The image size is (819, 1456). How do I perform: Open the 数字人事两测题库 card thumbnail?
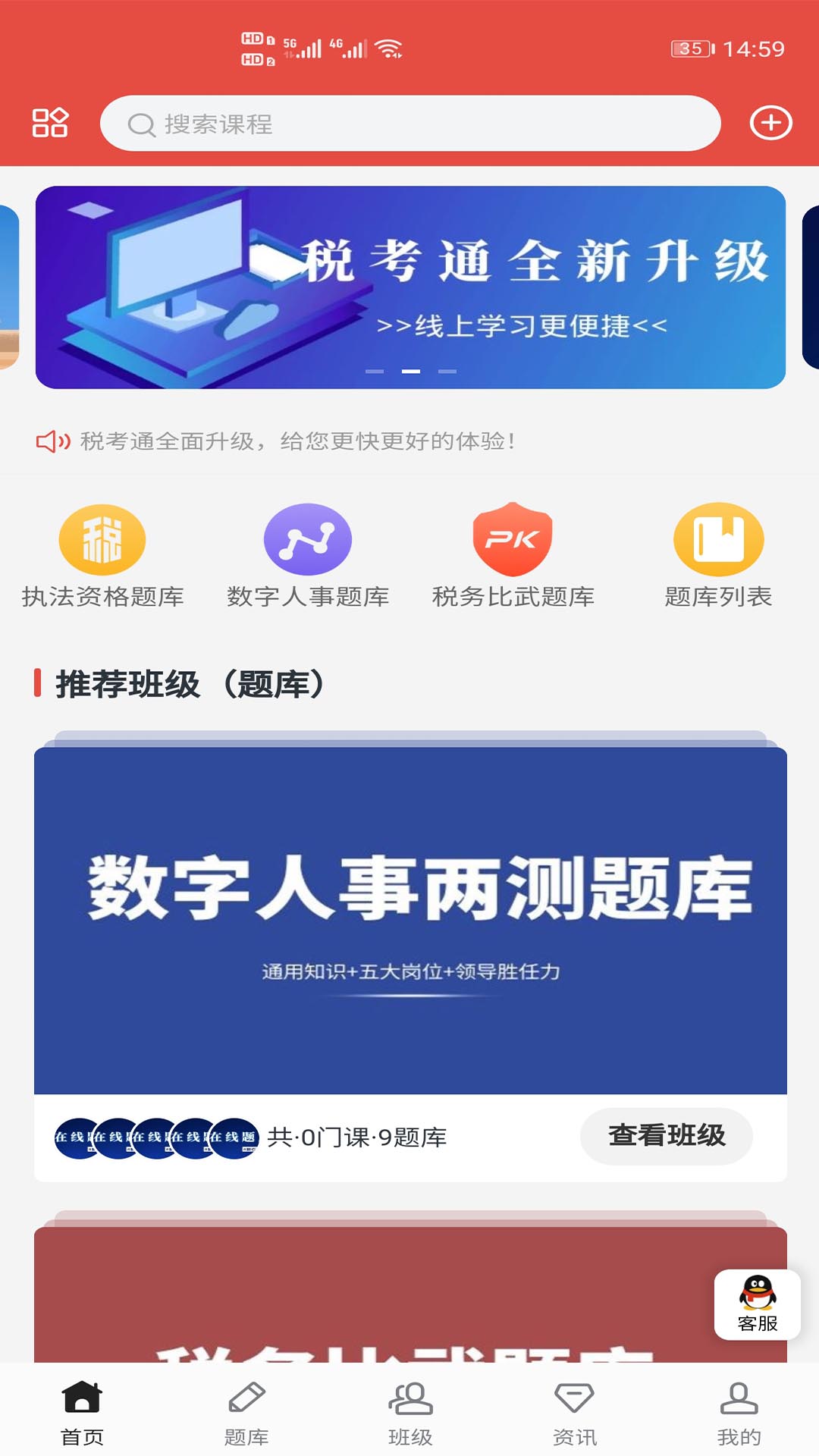pos(409,918)
